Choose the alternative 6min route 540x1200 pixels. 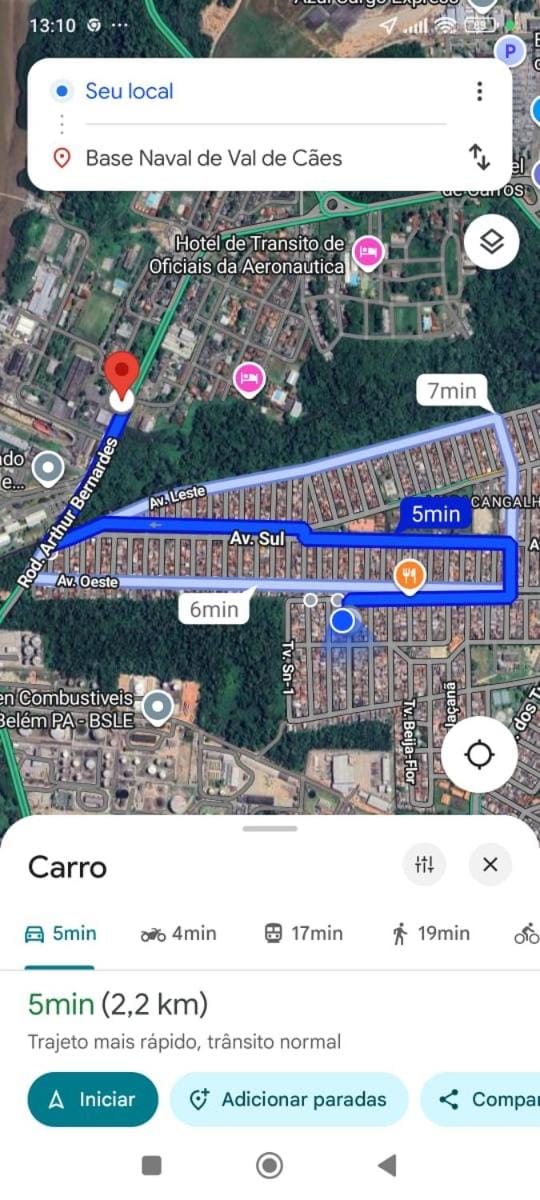tap(214, 608)
